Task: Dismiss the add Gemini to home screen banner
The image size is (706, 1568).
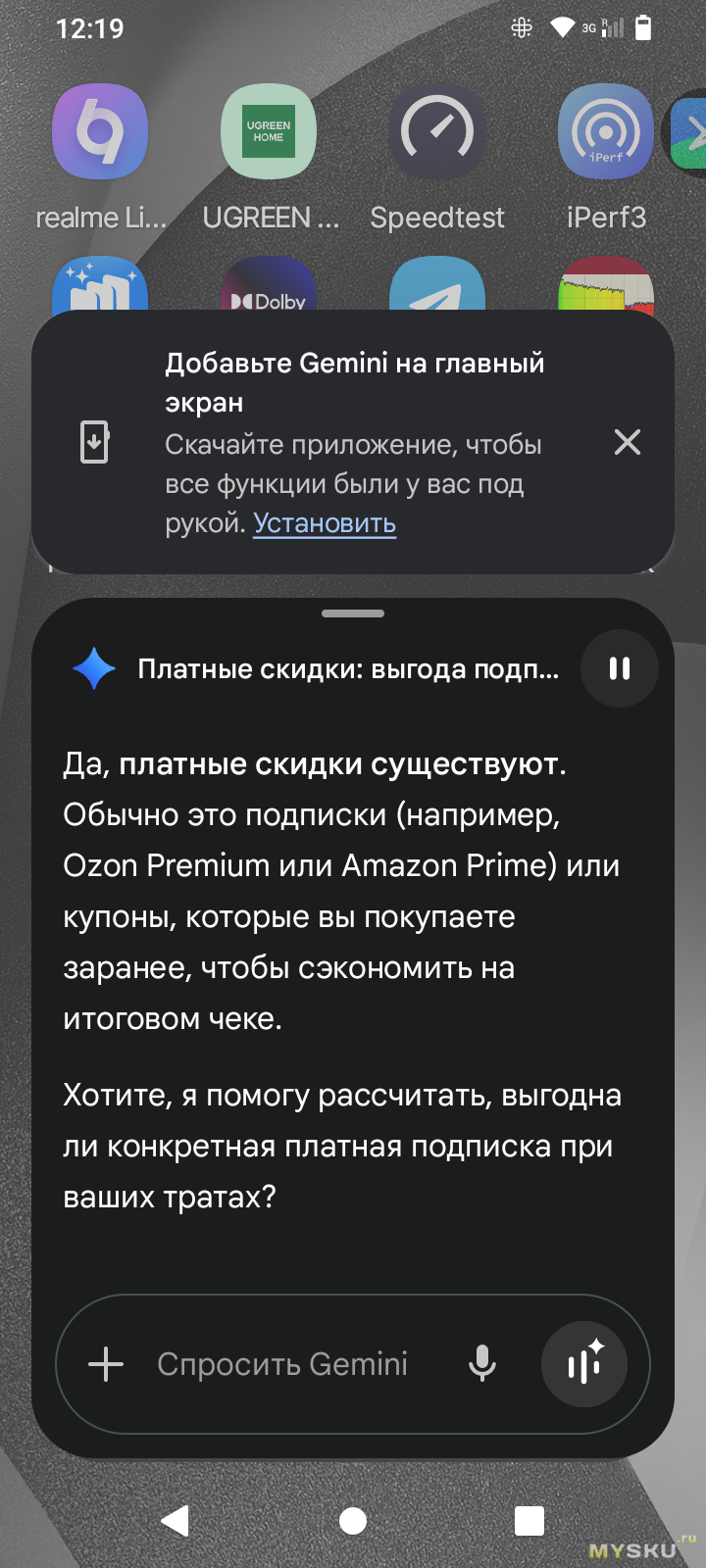Action: point(628,442)
